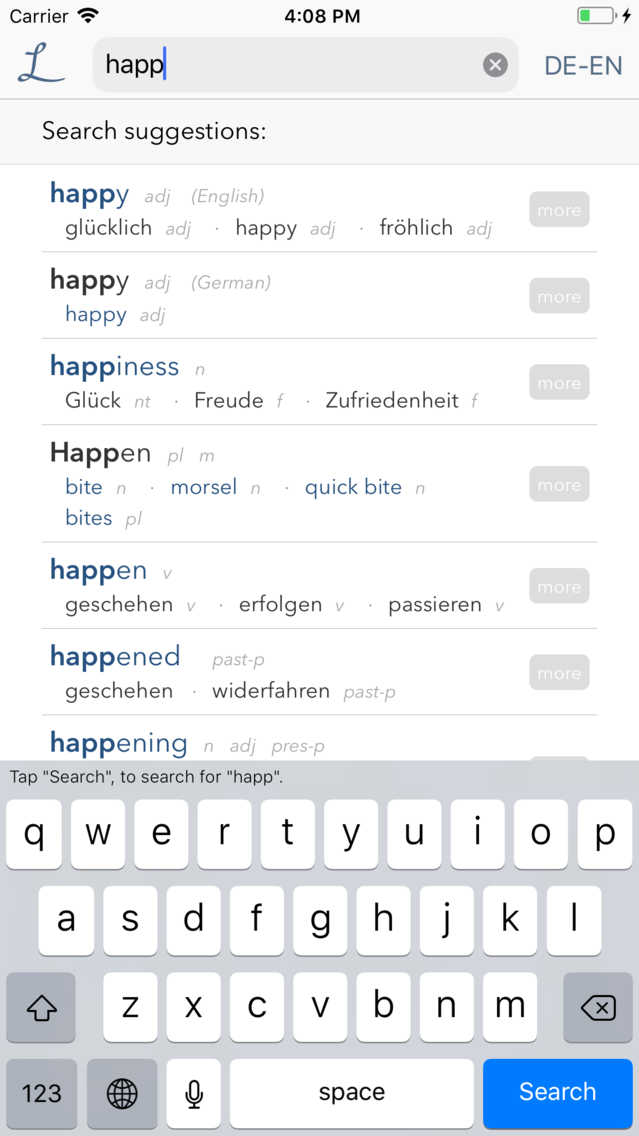
Task: Open the happy (English) suggestion
Action: 90,194
